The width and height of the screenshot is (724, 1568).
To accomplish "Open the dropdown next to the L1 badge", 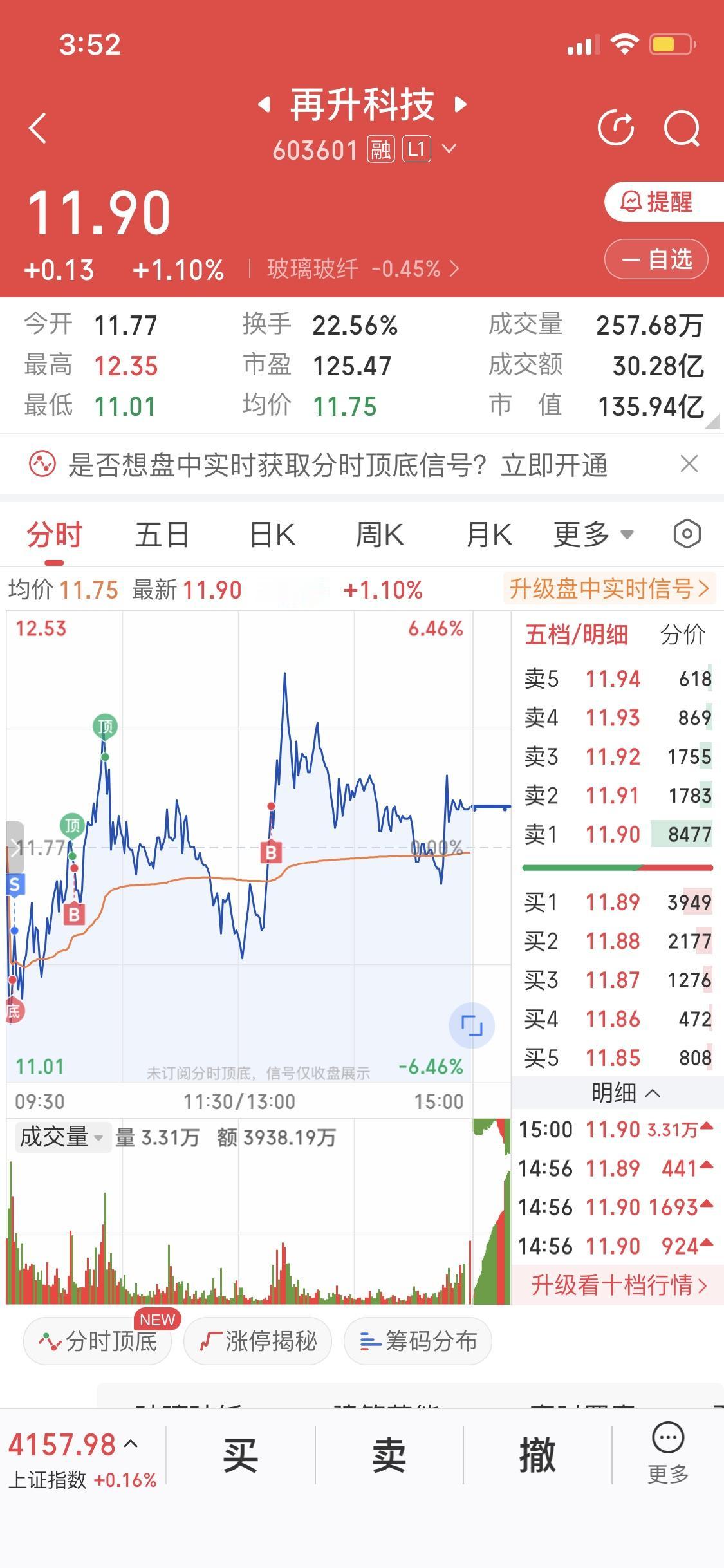I will tap(449, 149).
